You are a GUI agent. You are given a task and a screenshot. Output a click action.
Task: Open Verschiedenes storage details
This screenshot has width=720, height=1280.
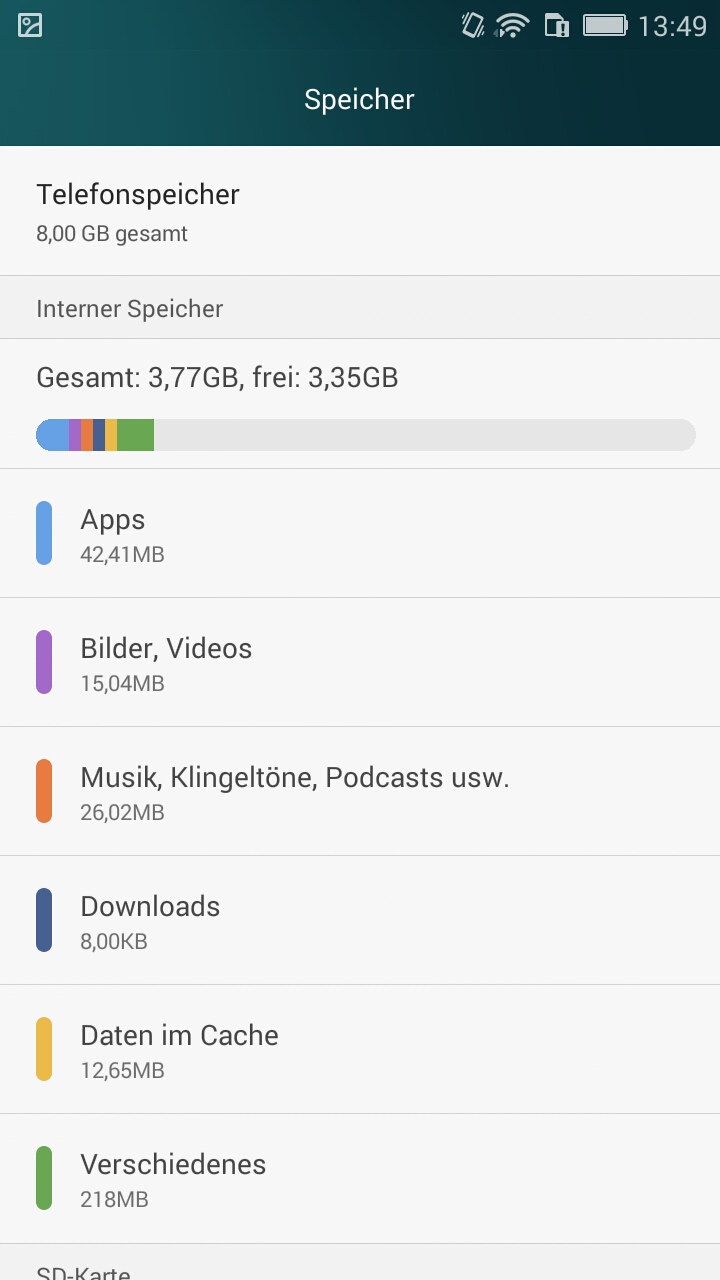pyautogui.click(x=360, y=1179)
